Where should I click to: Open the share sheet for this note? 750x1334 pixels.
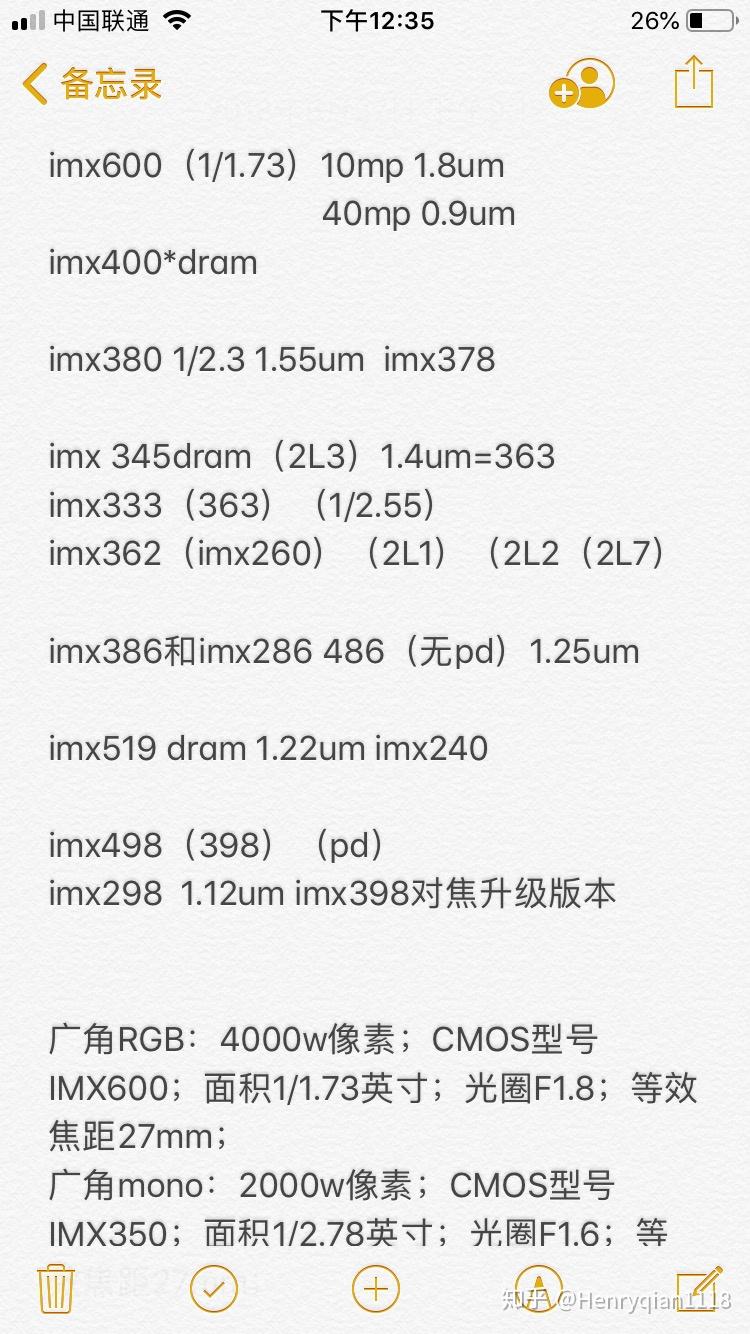(694, 81)
